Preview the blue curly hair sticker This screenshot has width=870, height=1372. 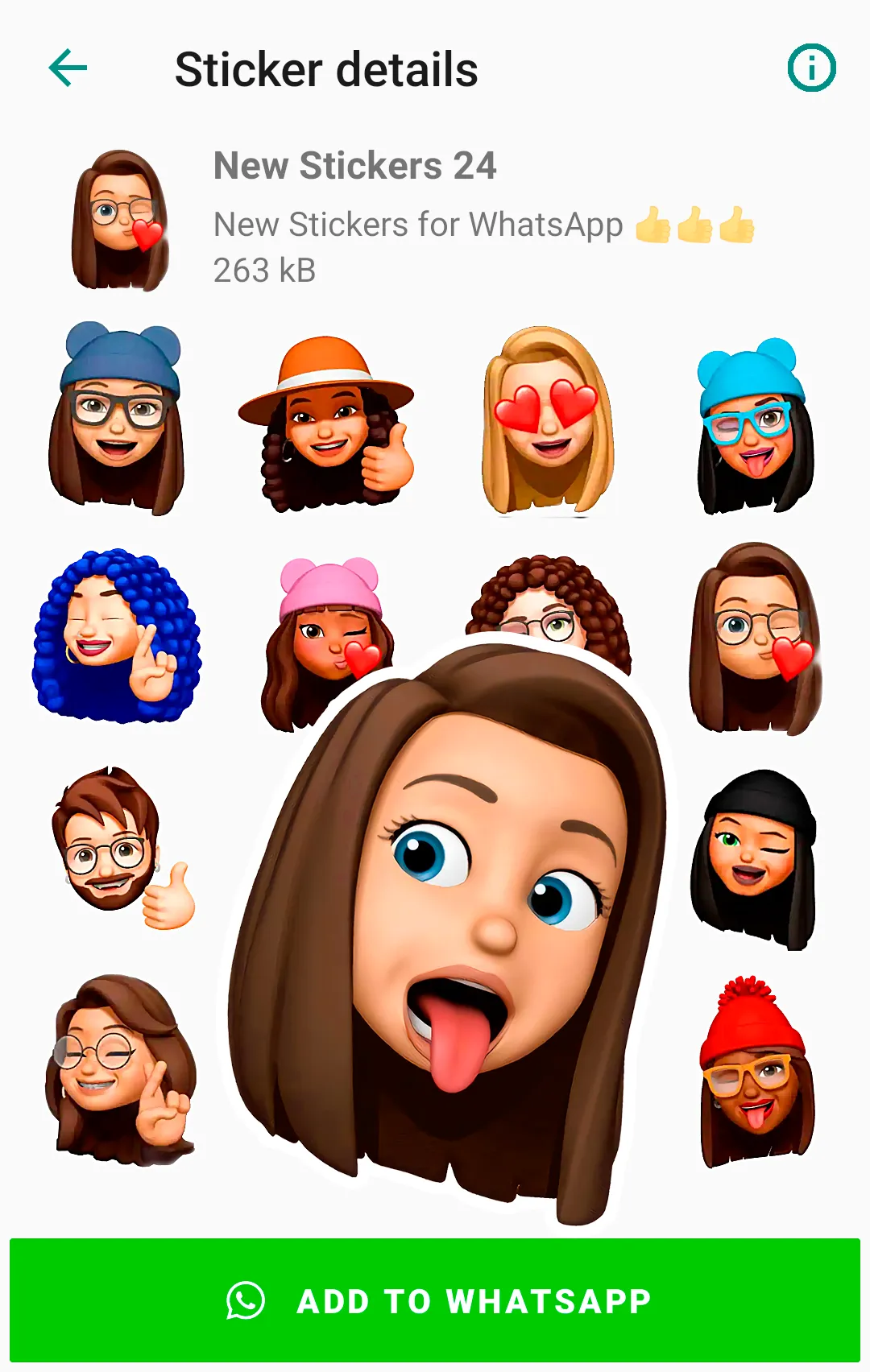pyautogui.click(x=115, y=636)
